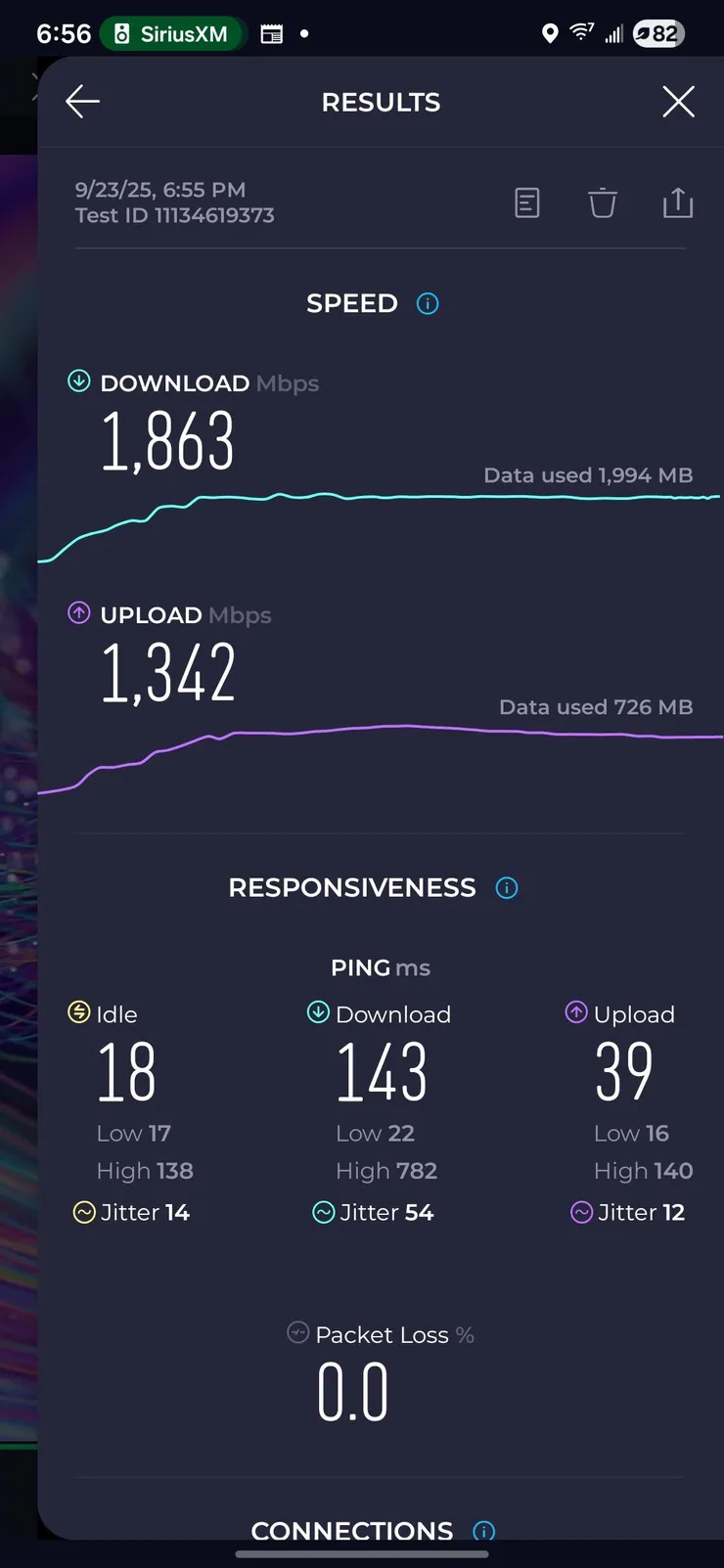Go back using the back arrow
The height and width of the screenshot is (1568, 724).
tap(82, 101)
